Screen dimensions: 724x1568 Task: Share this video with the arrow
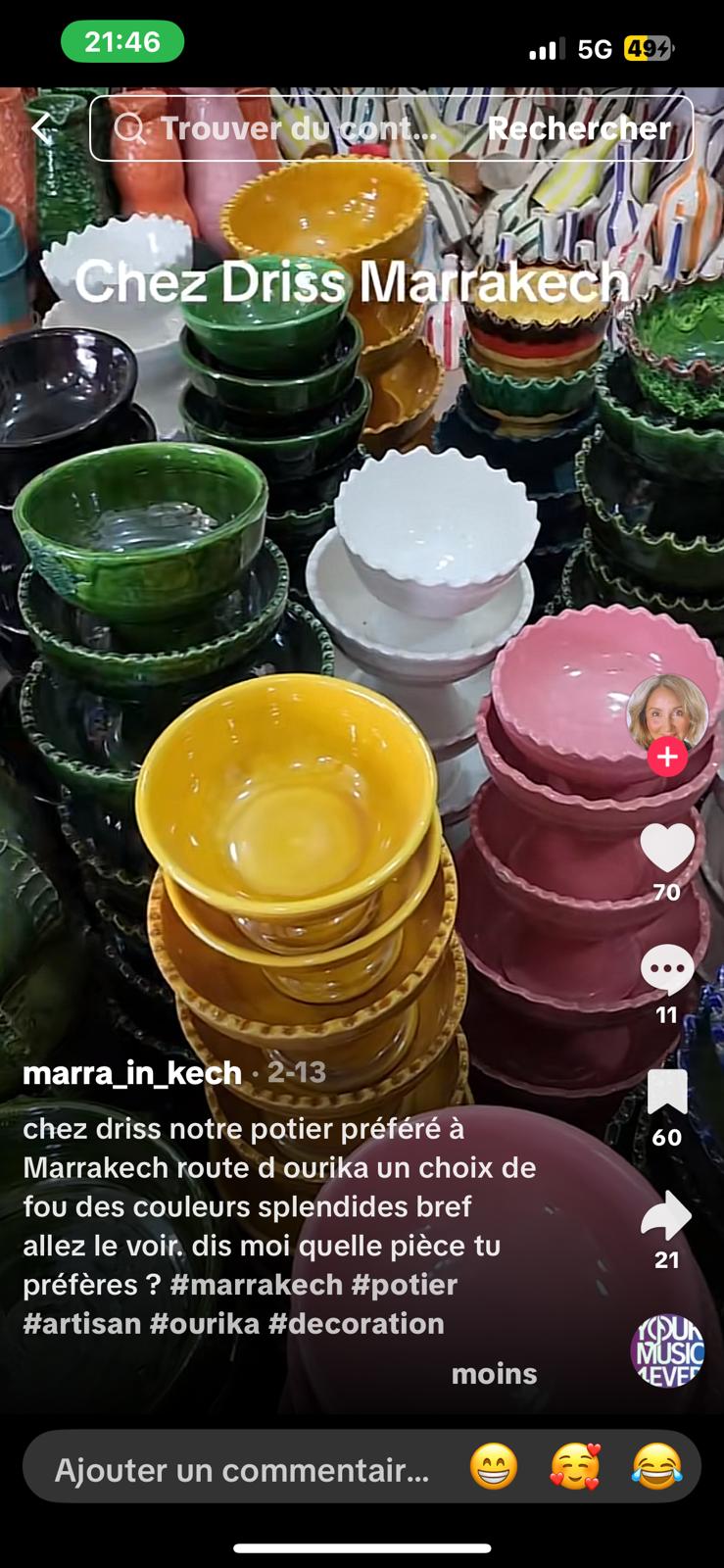(667, 1216)
